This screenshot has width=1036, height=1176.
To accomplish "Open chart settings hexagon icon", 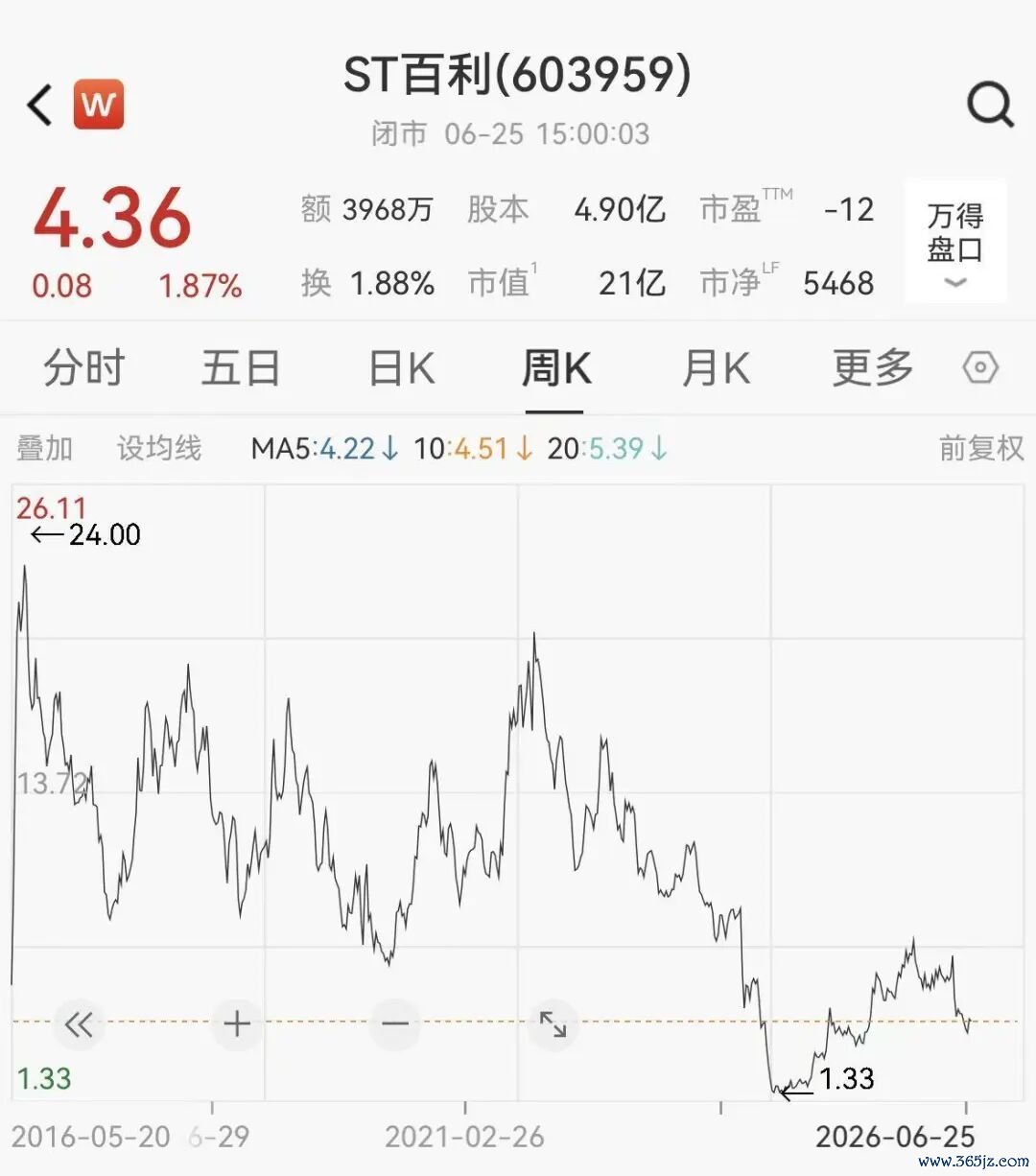I will pos(980,367).
